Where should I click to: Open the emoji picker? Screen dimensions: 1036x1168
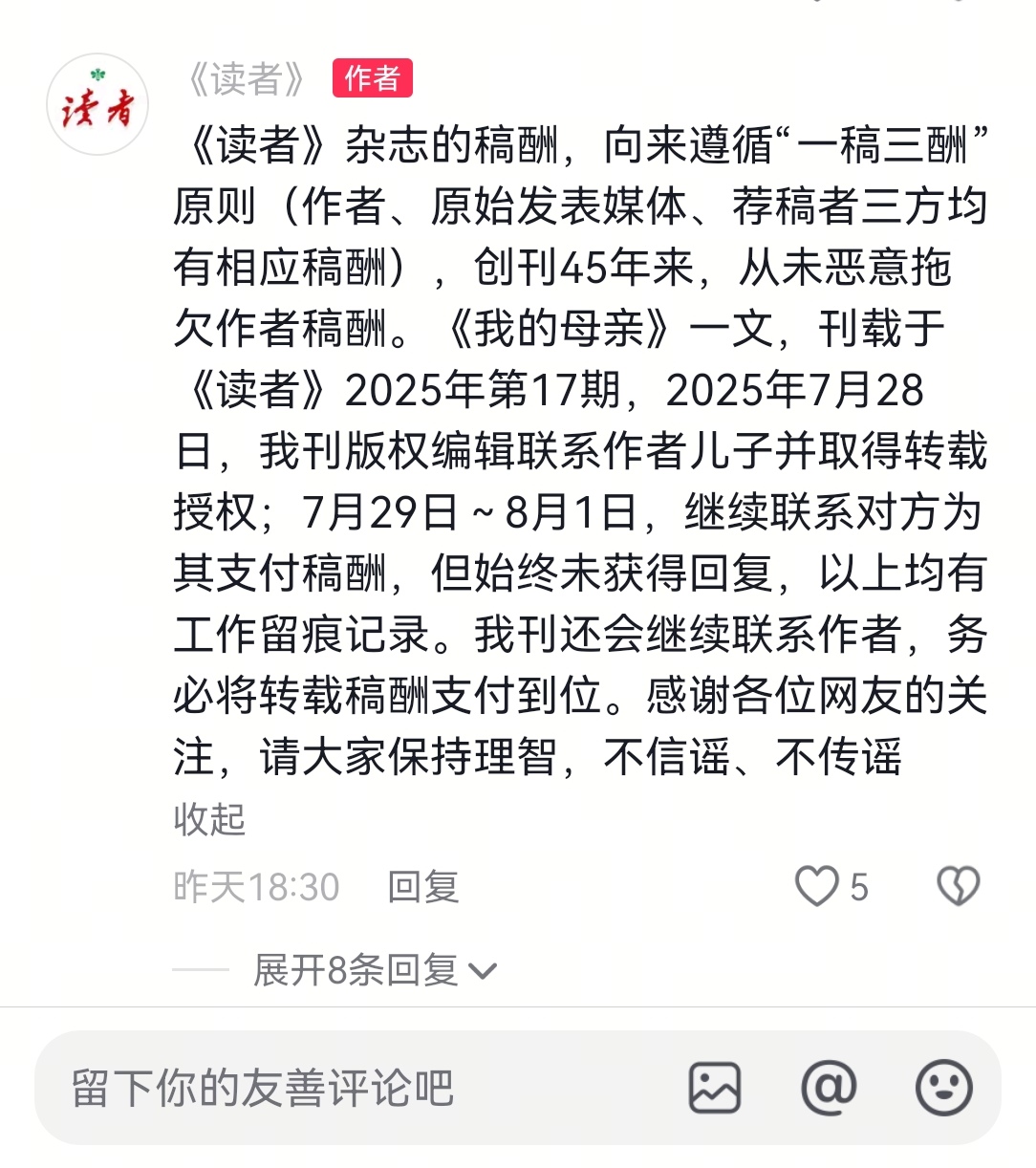click(x=943, y=1088)
